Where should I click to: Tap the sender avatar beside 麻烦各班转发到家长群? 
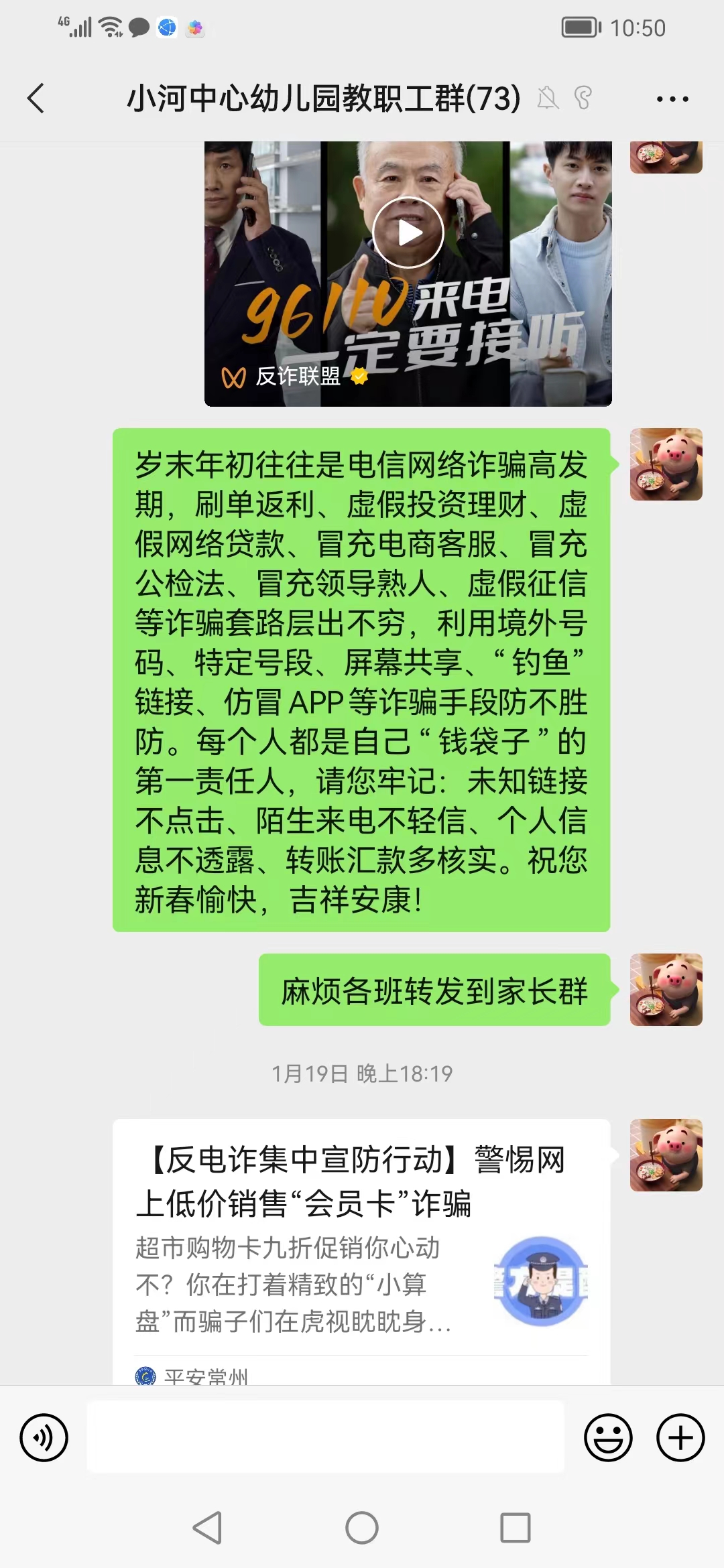(666, 990)
